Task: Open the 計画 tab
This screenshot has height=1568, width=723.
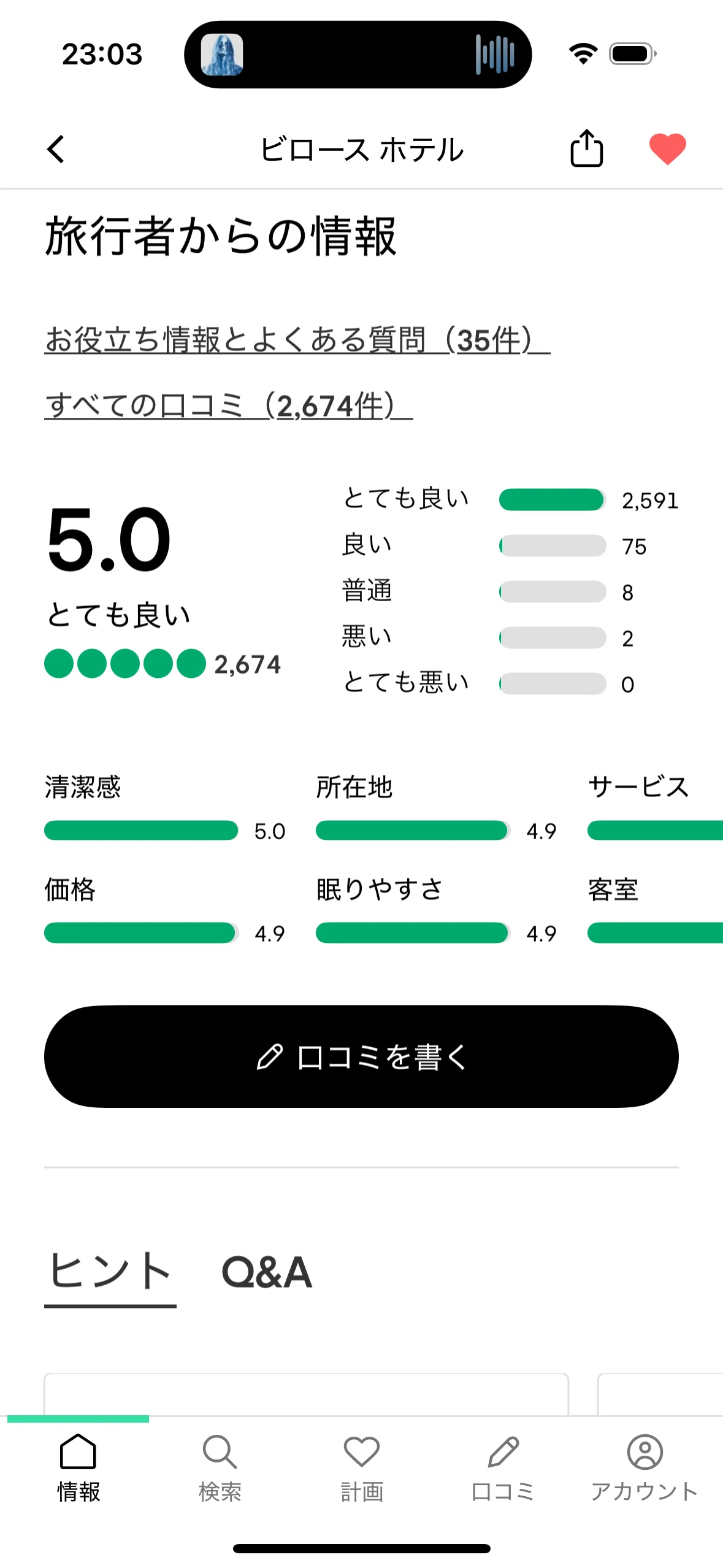Action: point(362,1467)
